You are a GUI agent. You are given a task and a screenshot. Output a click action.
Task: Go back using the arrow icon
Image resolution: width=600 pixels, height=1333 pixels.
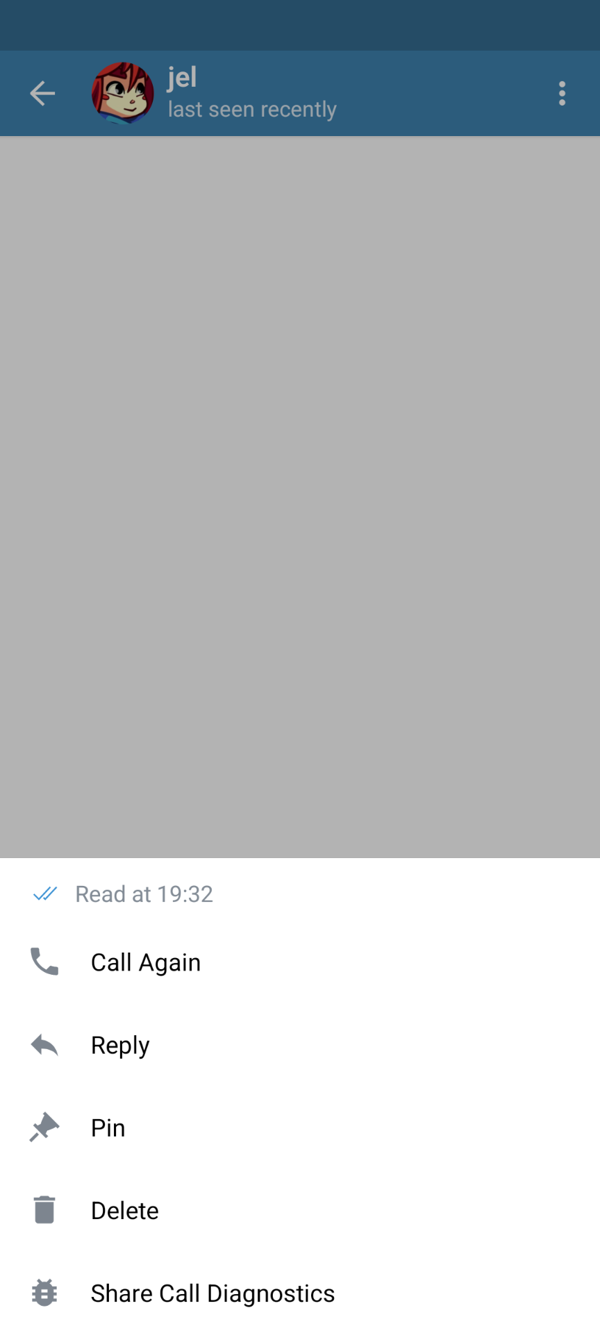tap(42, 94)
